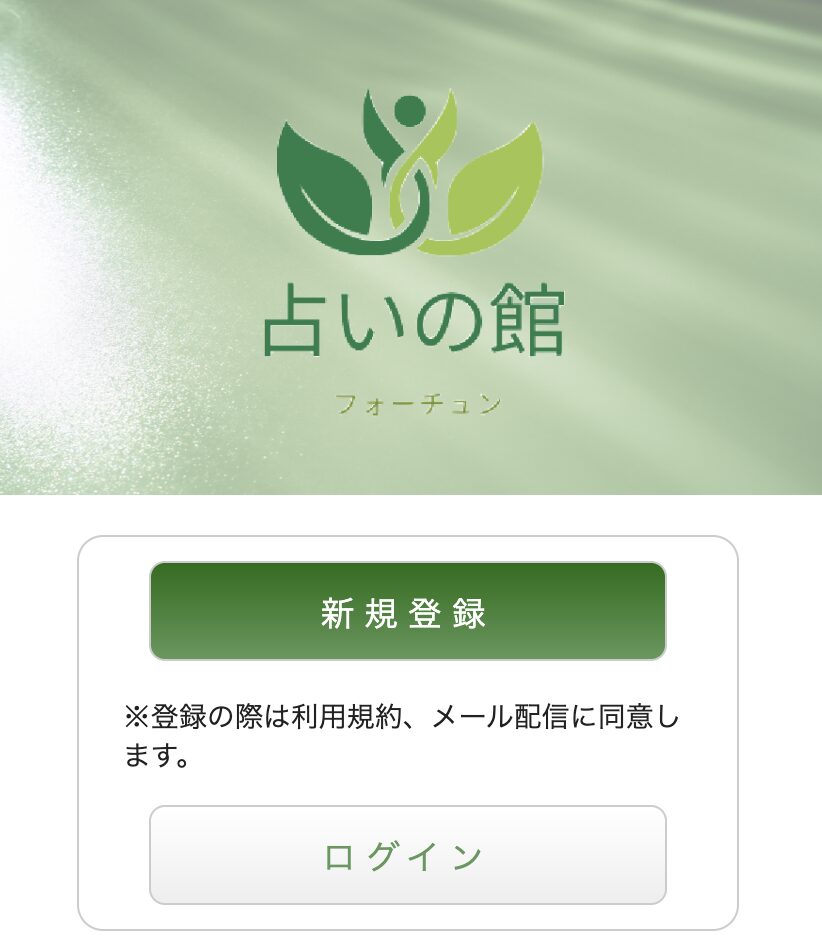Open the ログイン login button
This screenshot has width=822, height=944.
click(407, 856)
